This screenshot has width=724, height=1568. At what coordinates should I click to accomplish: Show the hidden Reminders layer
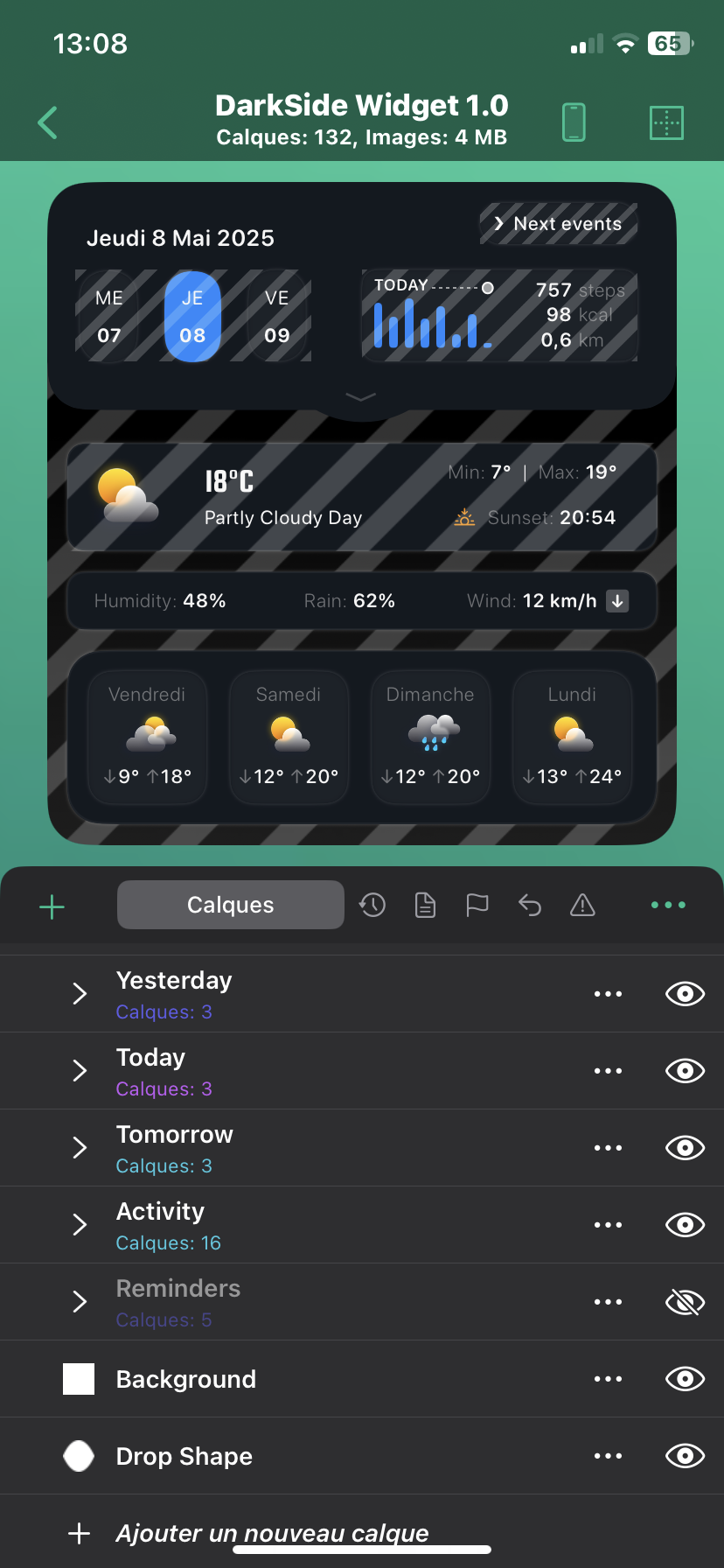(x=685, y=1302)
